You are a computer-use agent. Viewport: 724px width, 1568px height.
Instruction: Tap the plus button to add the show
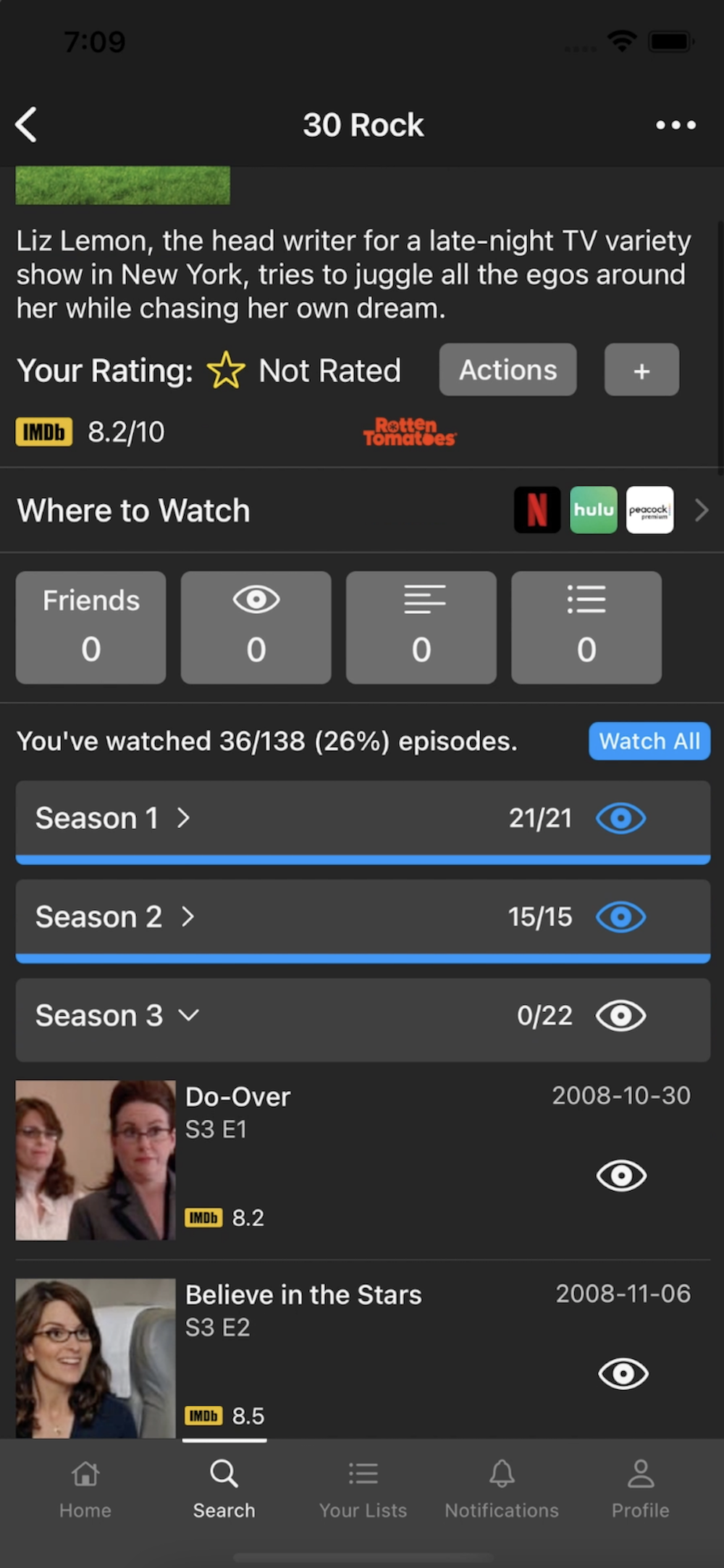tap(641, 370)
